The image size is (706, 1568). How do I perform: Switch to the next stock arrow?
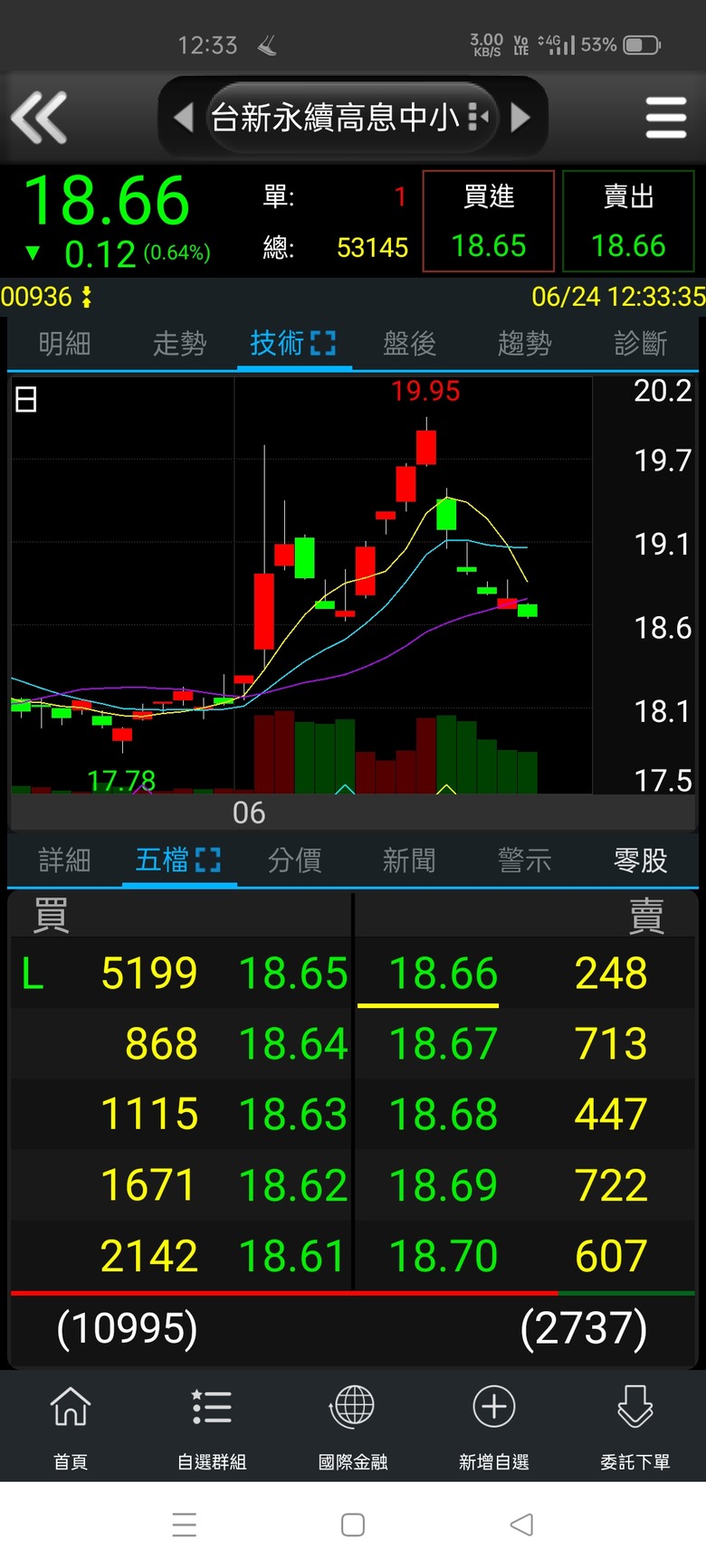[x=520, y=117]
